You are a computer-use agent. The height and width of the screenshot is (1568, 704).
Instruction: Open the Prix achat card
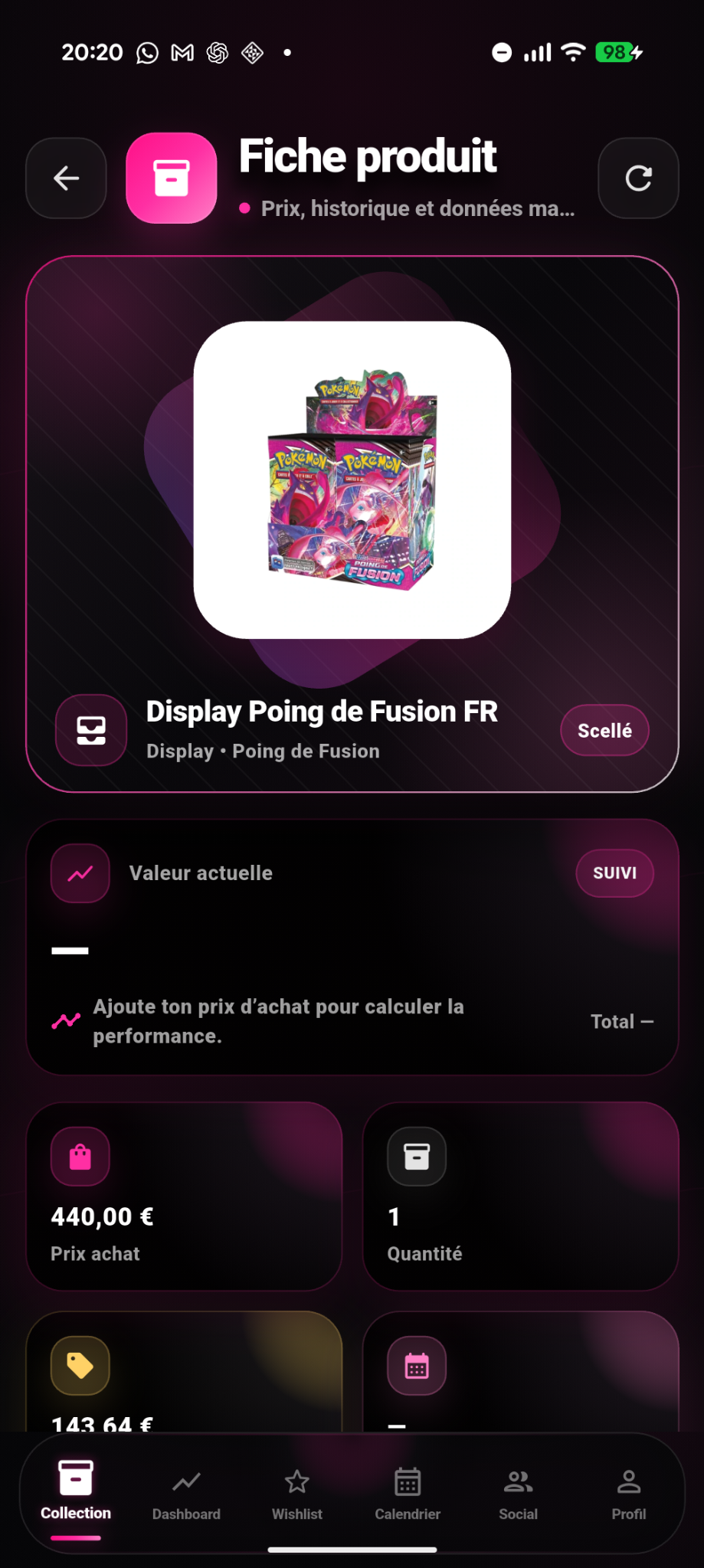(x=184, y=1196)
